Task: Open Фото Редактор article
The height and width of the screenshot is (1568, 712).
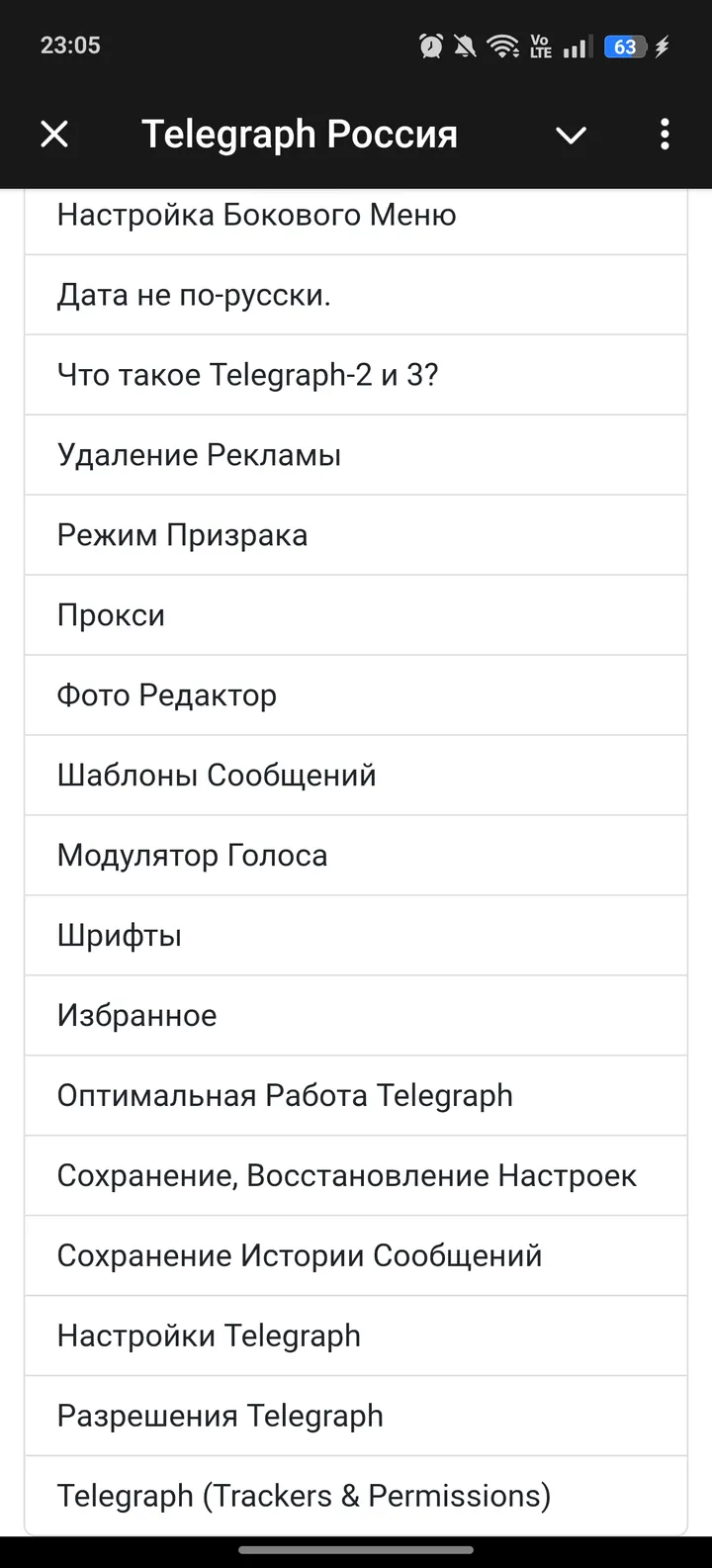Action: point(166,695)
